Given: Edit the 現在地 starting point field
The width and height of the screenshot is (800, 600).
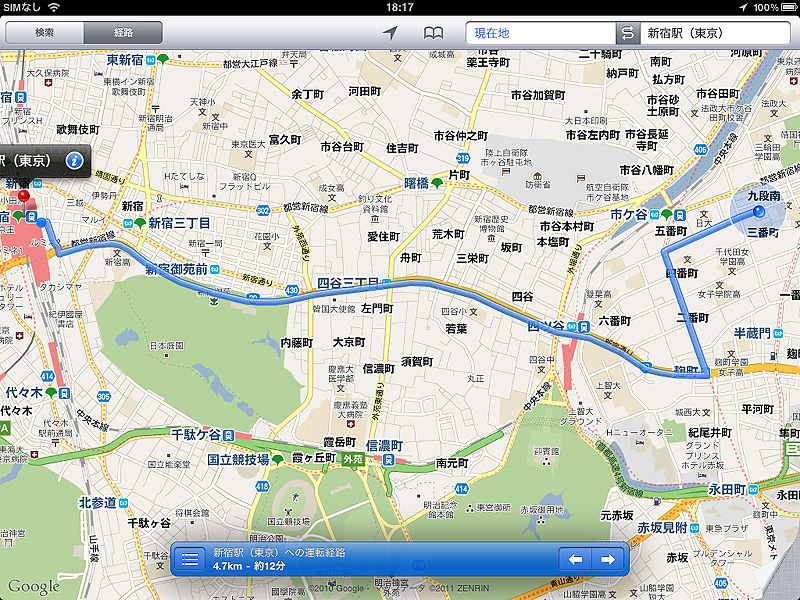Looking at the screenshot, I should tap(540, 33).
